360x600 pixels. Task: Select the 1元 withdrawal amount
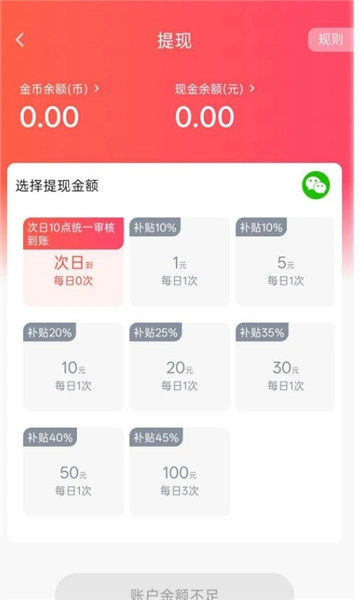pos(179,262)
